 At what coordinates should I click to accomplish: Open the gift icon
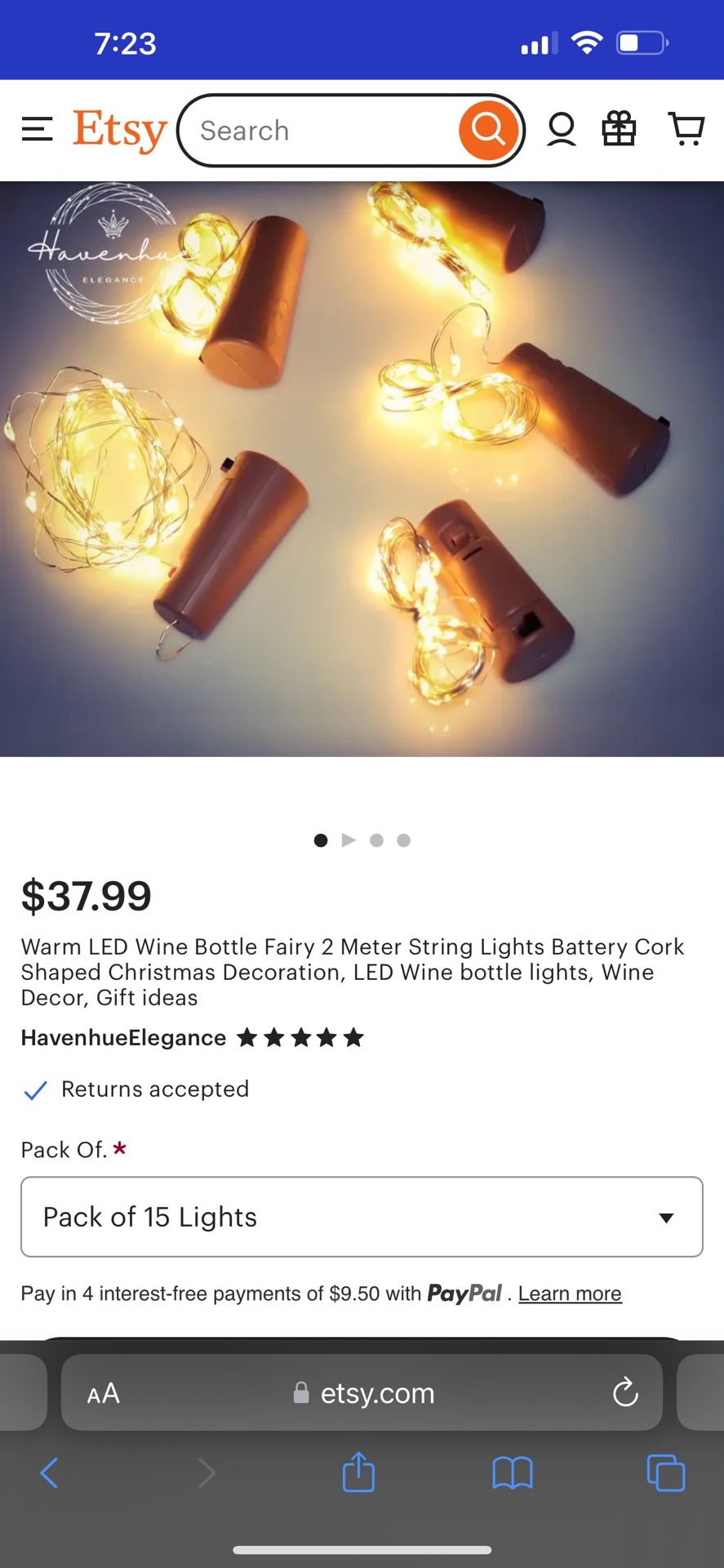[x=619, y=129]
